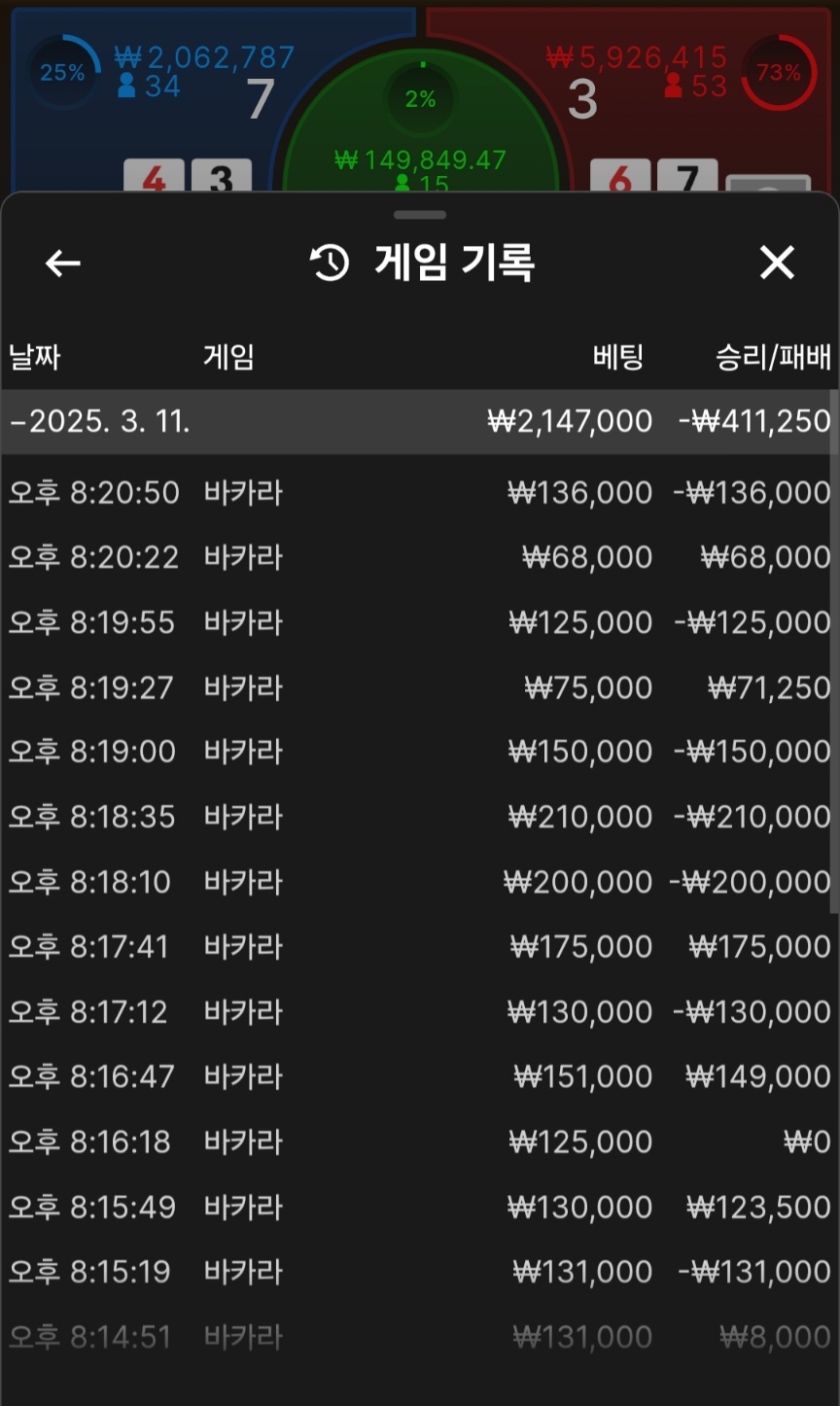Viewport: 840px width, 1406px height.
Task: Open the 오후 8:19:00 game record
Action: 418,752
